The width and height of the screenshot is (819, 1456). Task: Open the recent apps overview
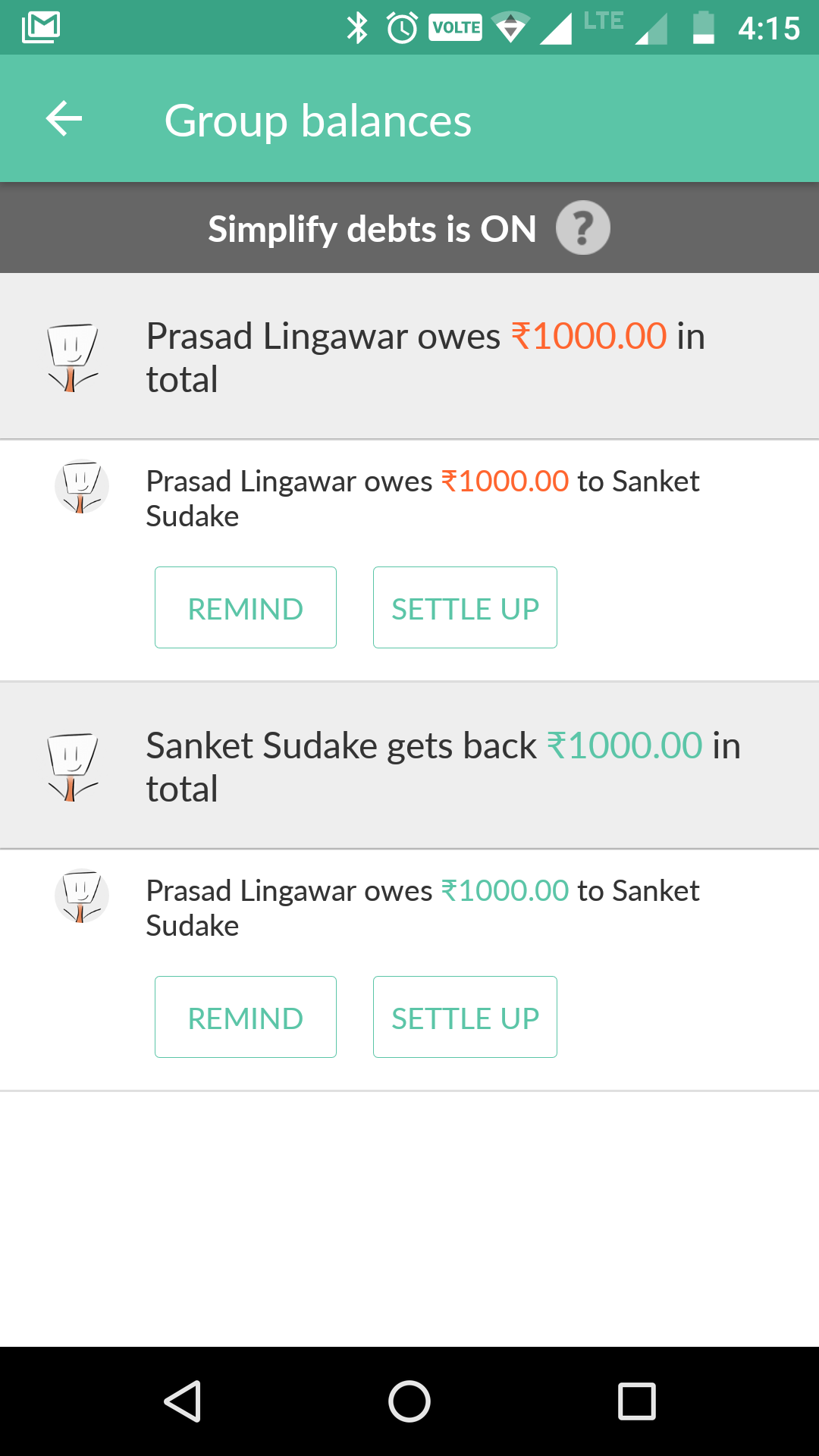(x=636, y=1401)
